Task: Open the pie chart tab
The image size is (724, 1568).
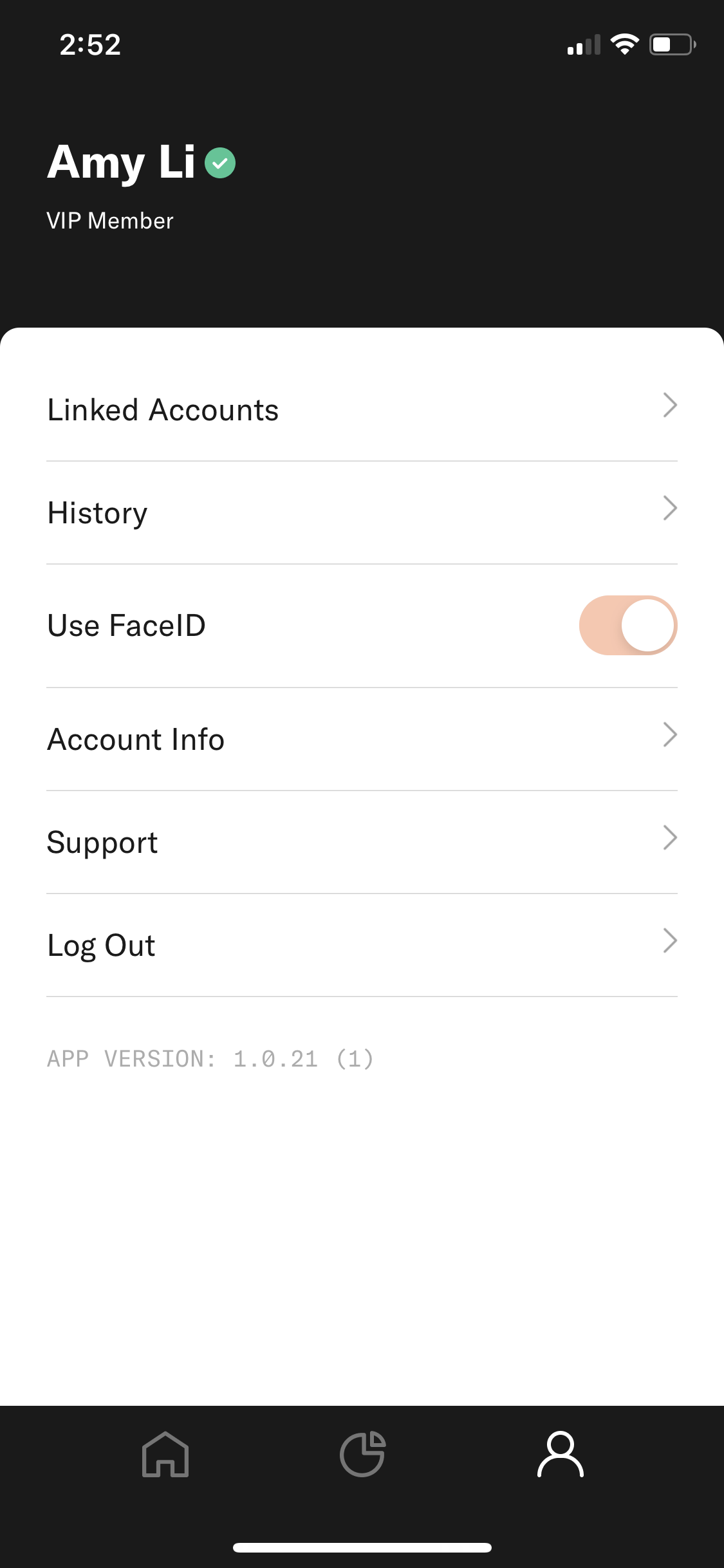Action: (362, 1454)
